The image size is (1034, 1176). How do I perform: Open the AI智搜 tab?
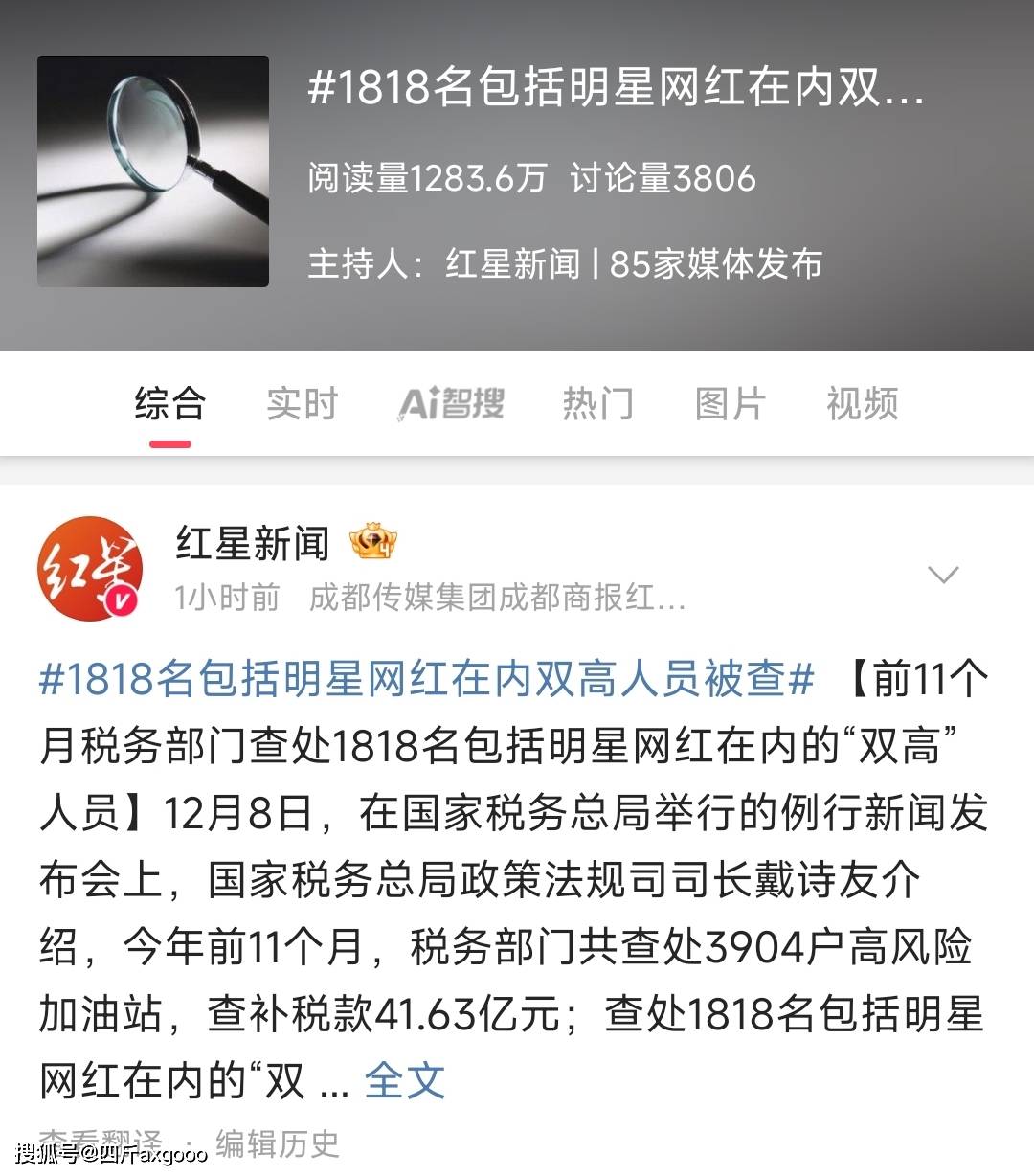[x=451, y=404]
